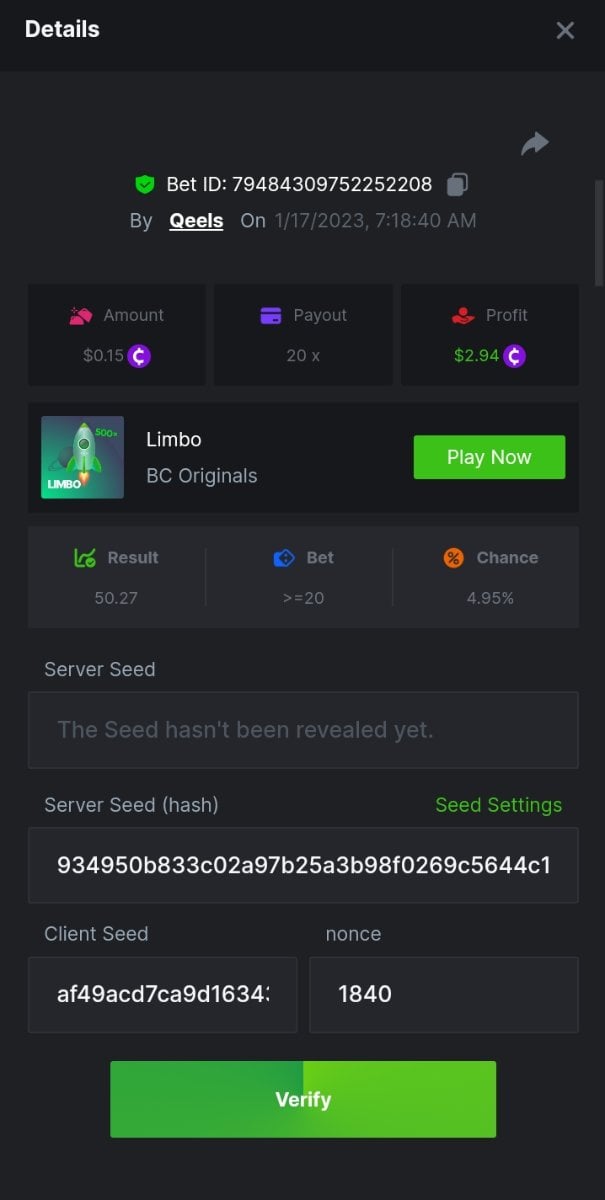
Task: Open Seed Settings
Action: click(x=498, y=805)
